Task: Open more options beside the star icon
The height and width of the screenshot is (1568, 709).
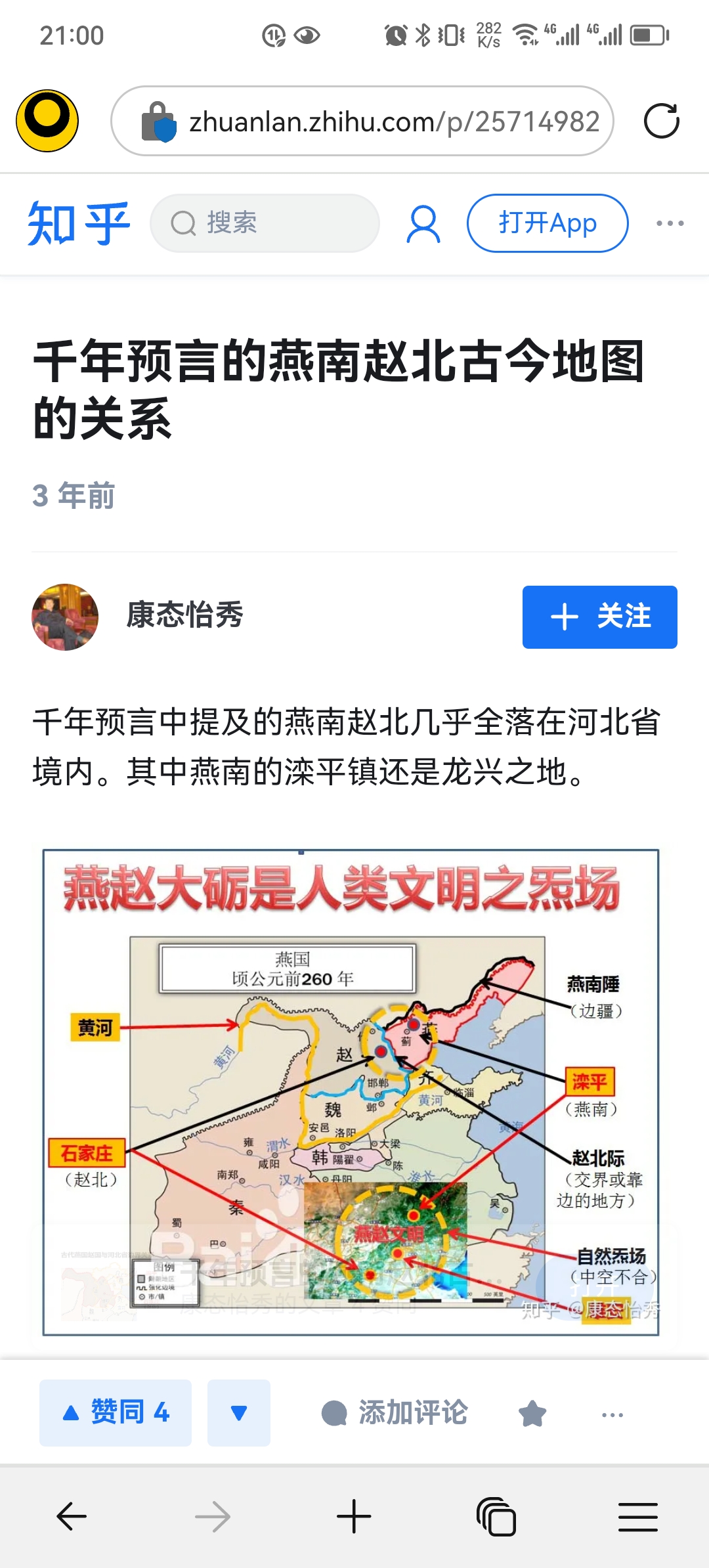Action: point(612,1414)
